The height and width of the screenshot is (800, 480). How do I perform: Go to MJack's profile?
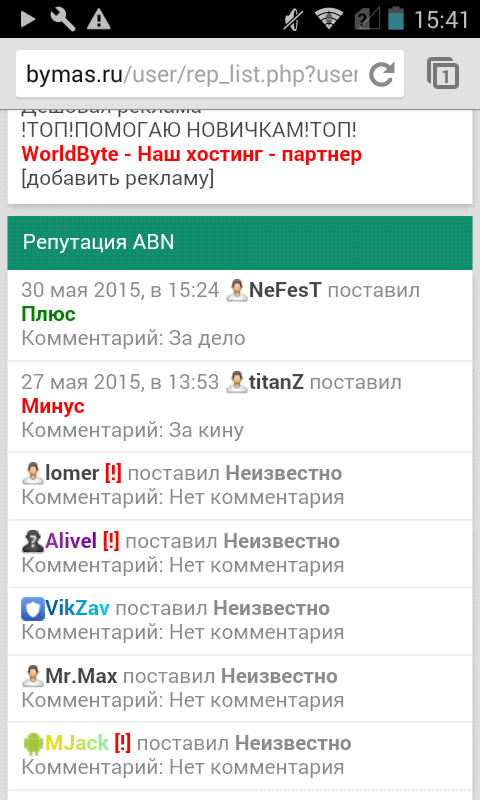coord(77,743)
